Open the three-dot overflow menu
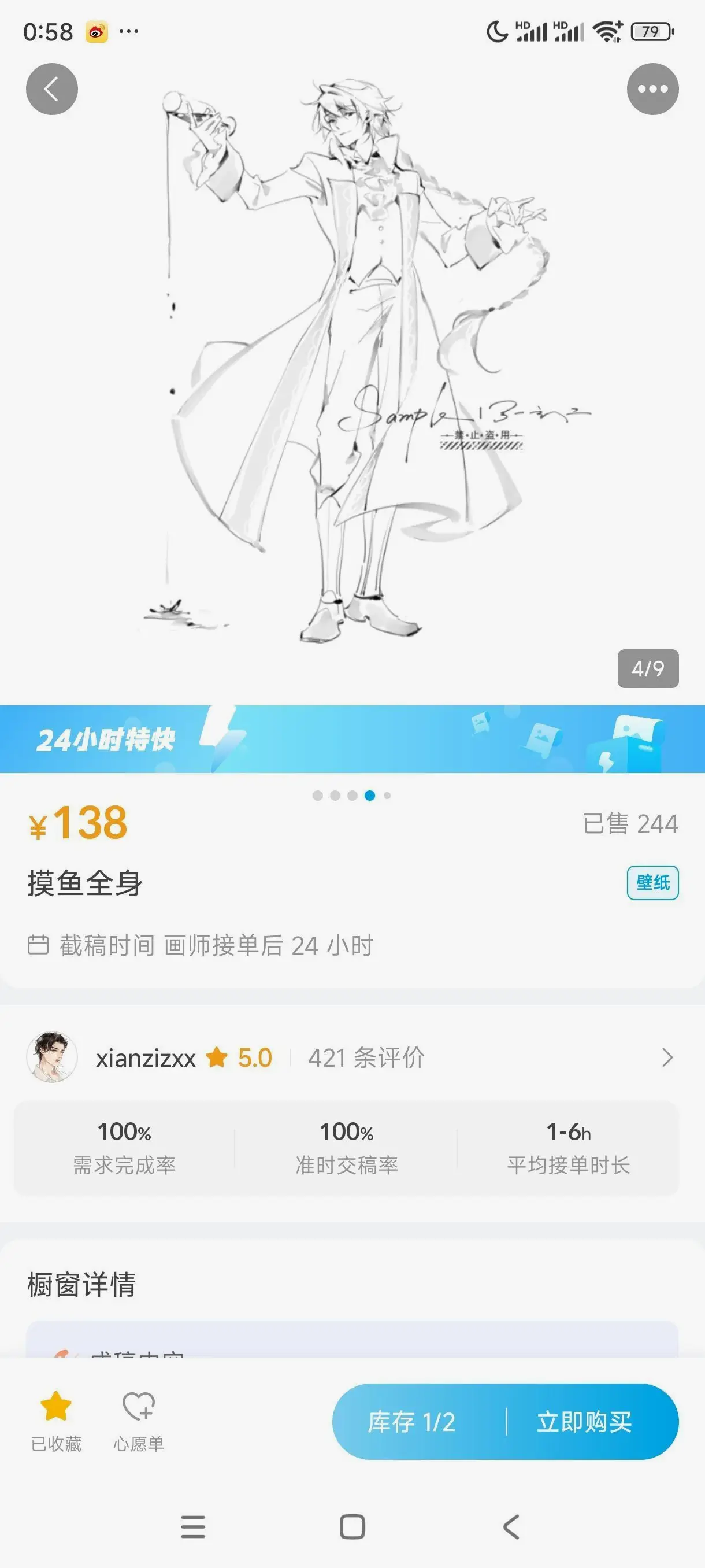705x1568 pixels. click(652, 89)
